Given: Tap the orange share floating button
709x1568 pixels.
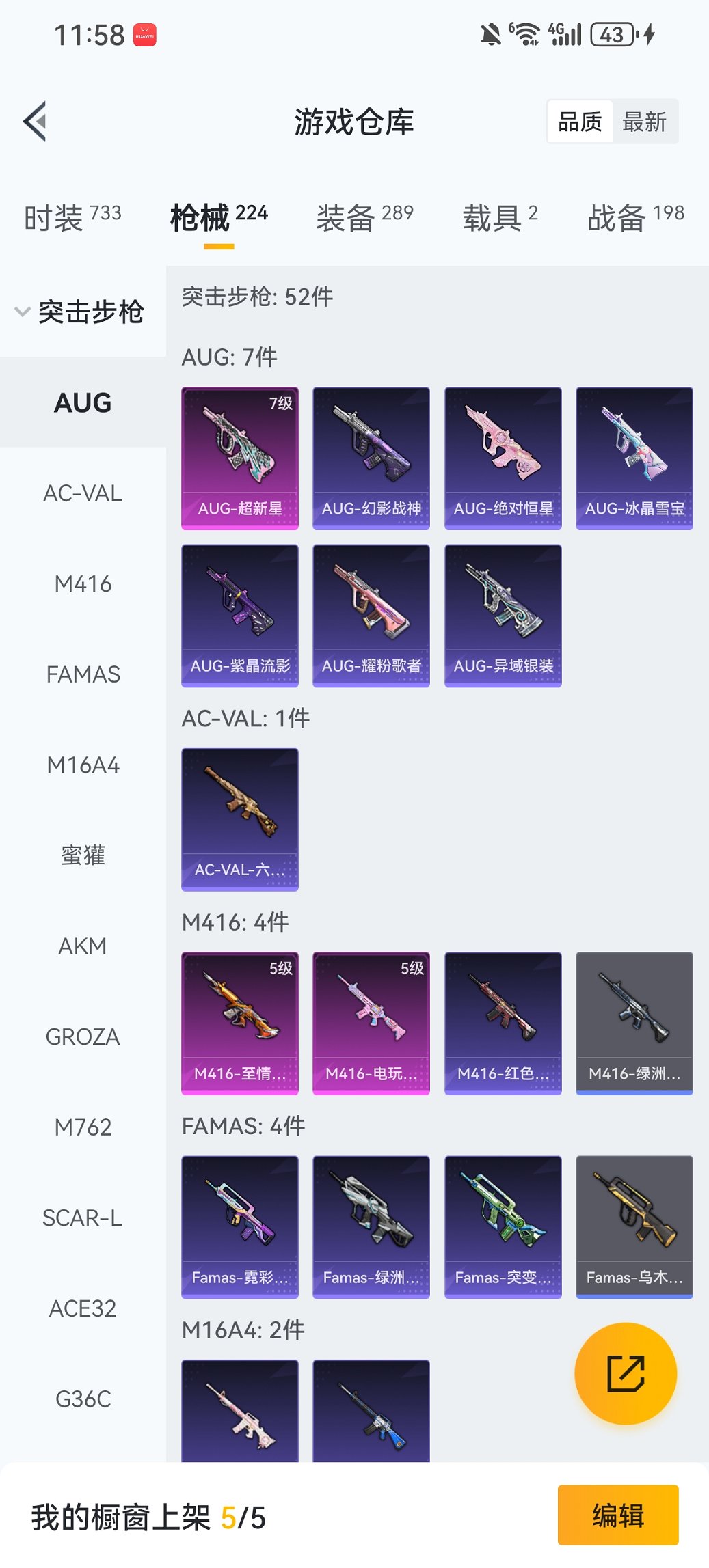Looking at the screenshot, I should pos(626,1373).
